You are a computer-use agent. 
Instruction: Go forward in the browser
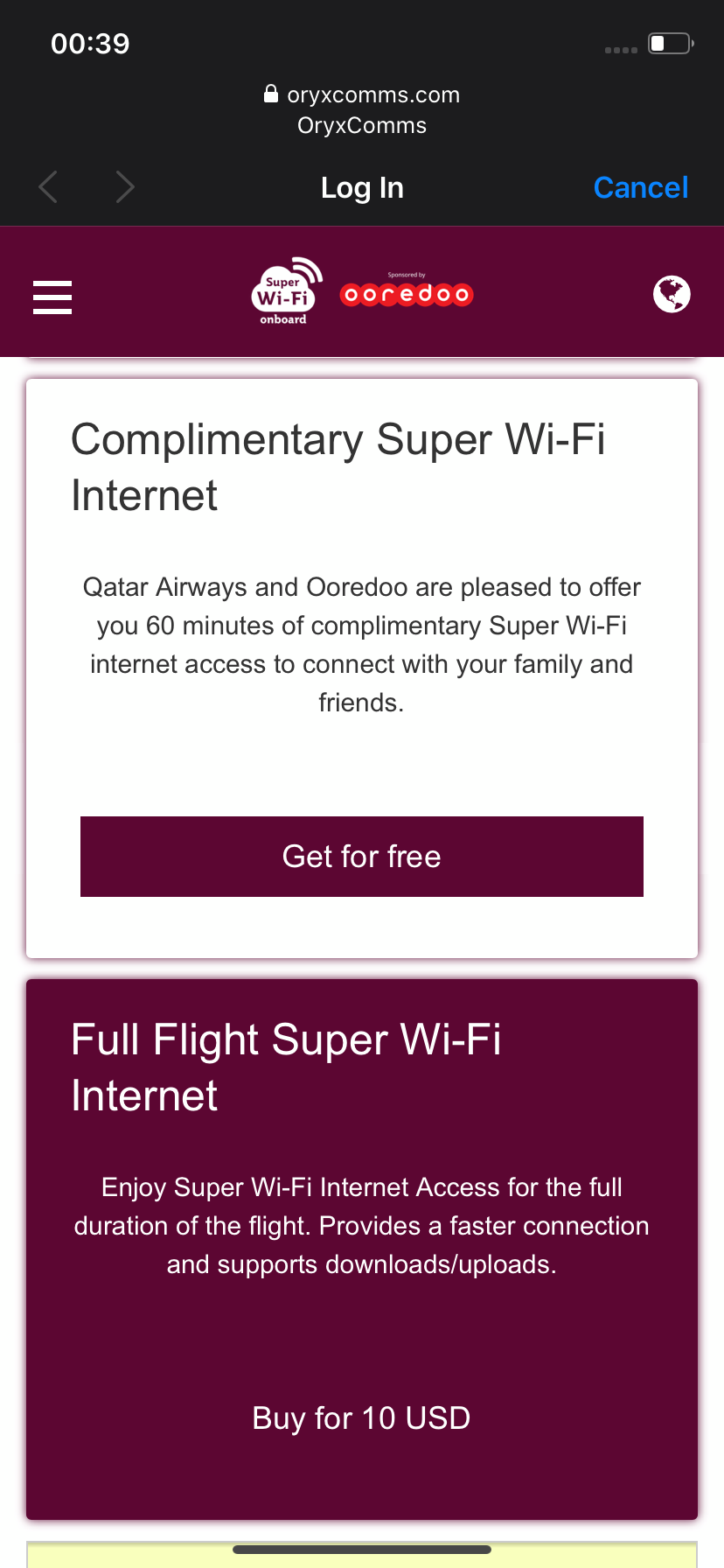tap(125, 187)
